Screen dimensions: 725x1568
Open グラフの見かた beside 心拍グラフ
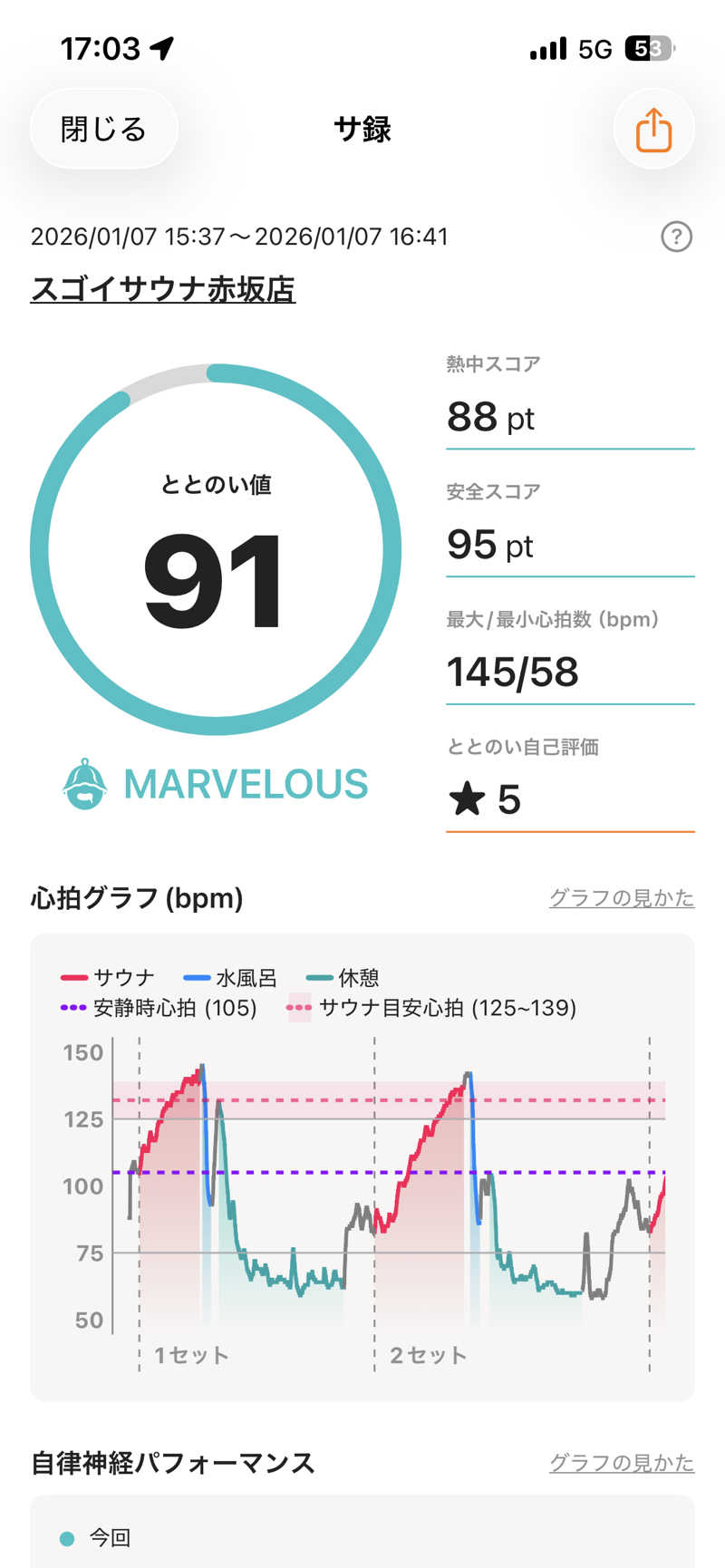point(622,898)
